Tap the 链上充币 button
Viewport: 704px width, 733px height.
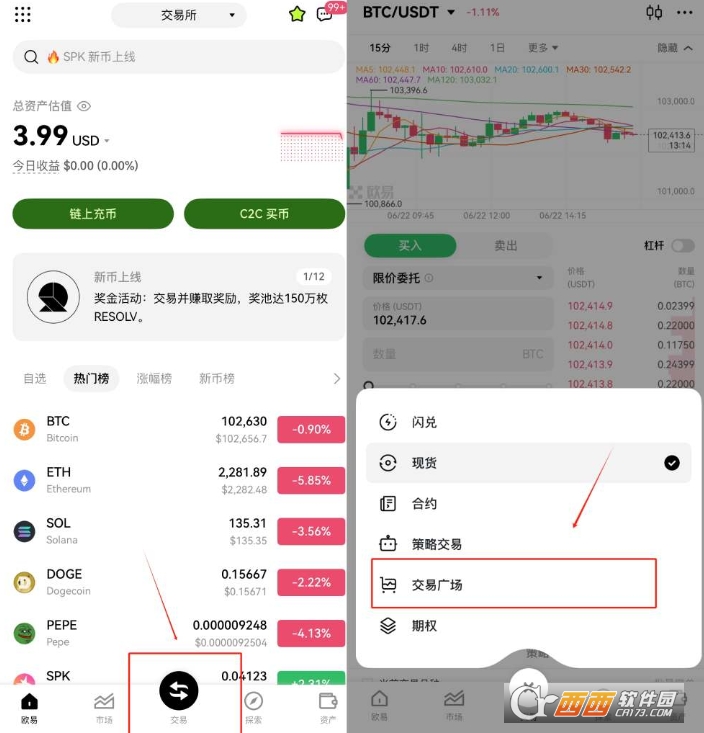tap(93, 214)
